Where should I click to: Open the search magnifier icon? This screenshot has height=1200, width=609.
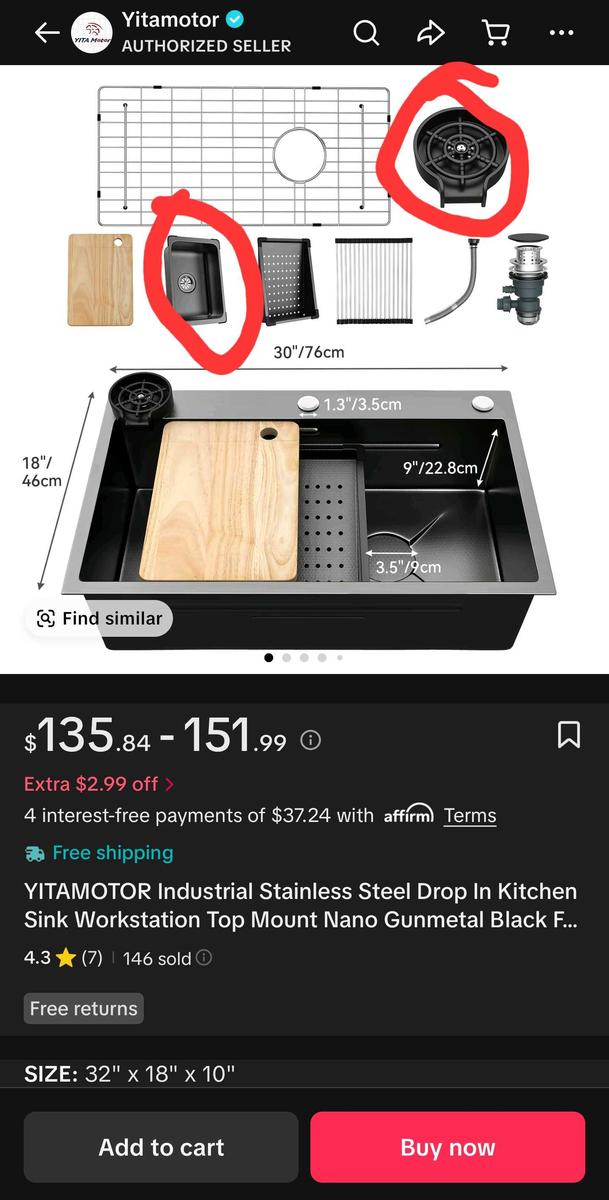coord(367,33)
